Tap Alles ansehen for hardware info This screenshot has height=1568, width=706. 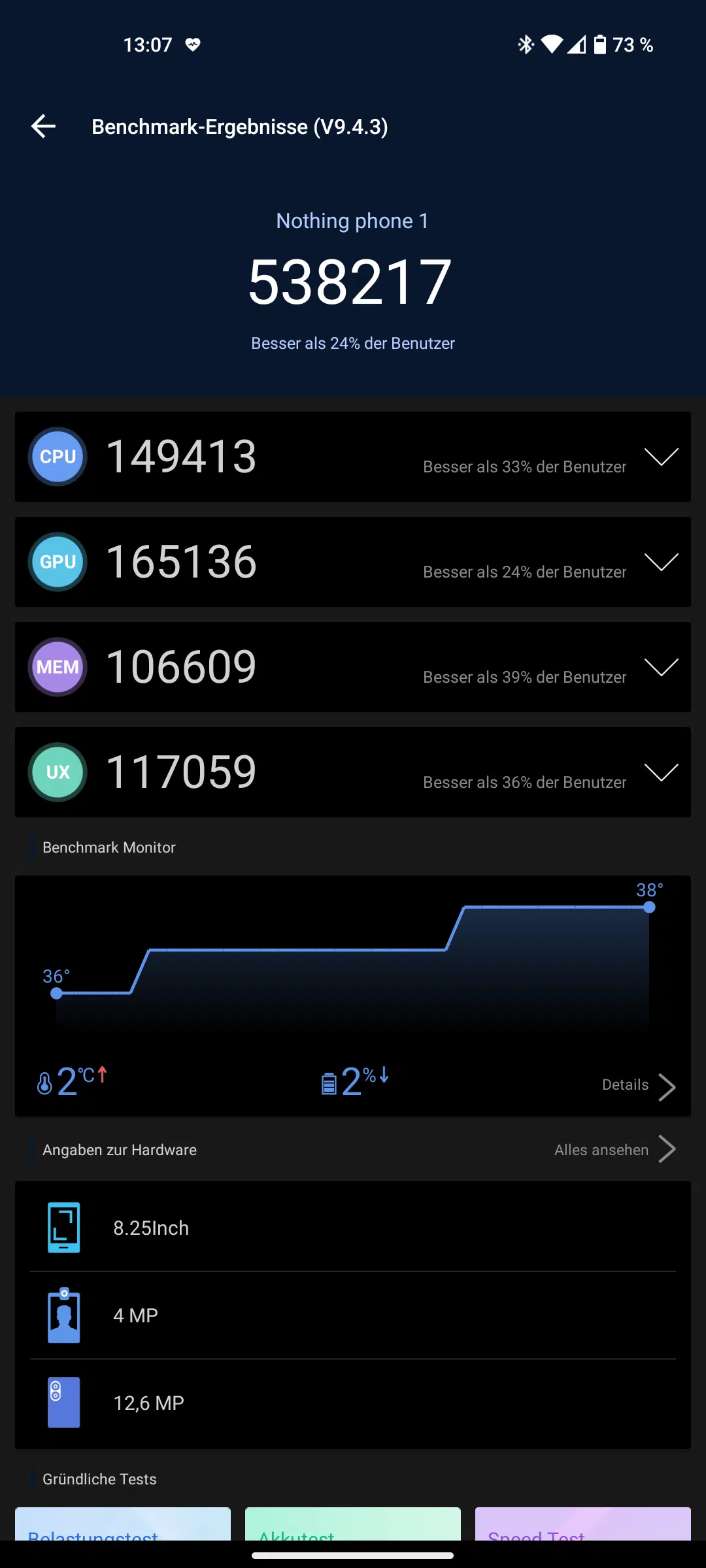pos(614,1150)
